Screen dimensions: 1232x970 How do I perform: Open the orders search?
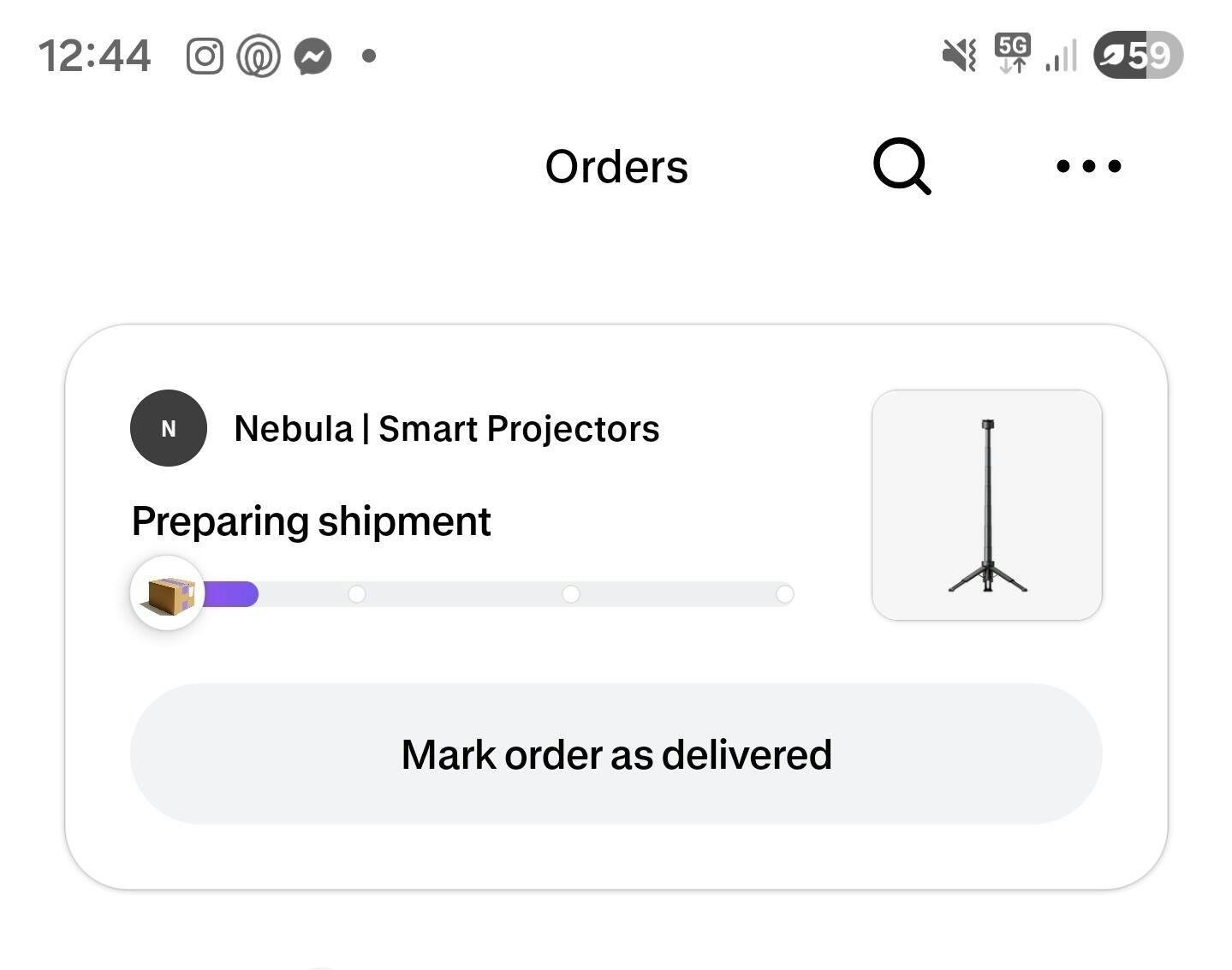902,166
